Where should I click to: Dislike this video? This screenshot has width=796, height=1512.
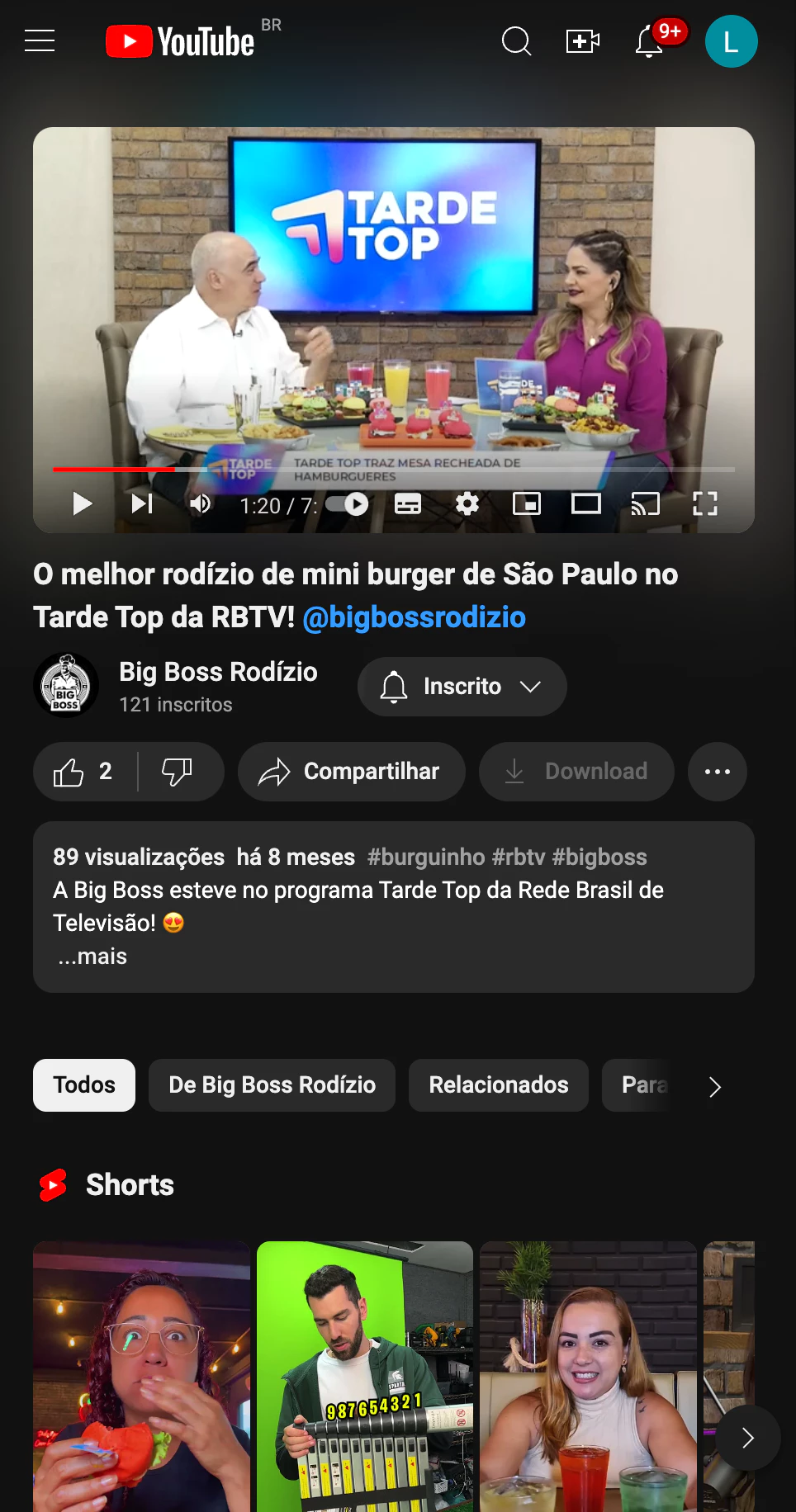tap(177, 772)
